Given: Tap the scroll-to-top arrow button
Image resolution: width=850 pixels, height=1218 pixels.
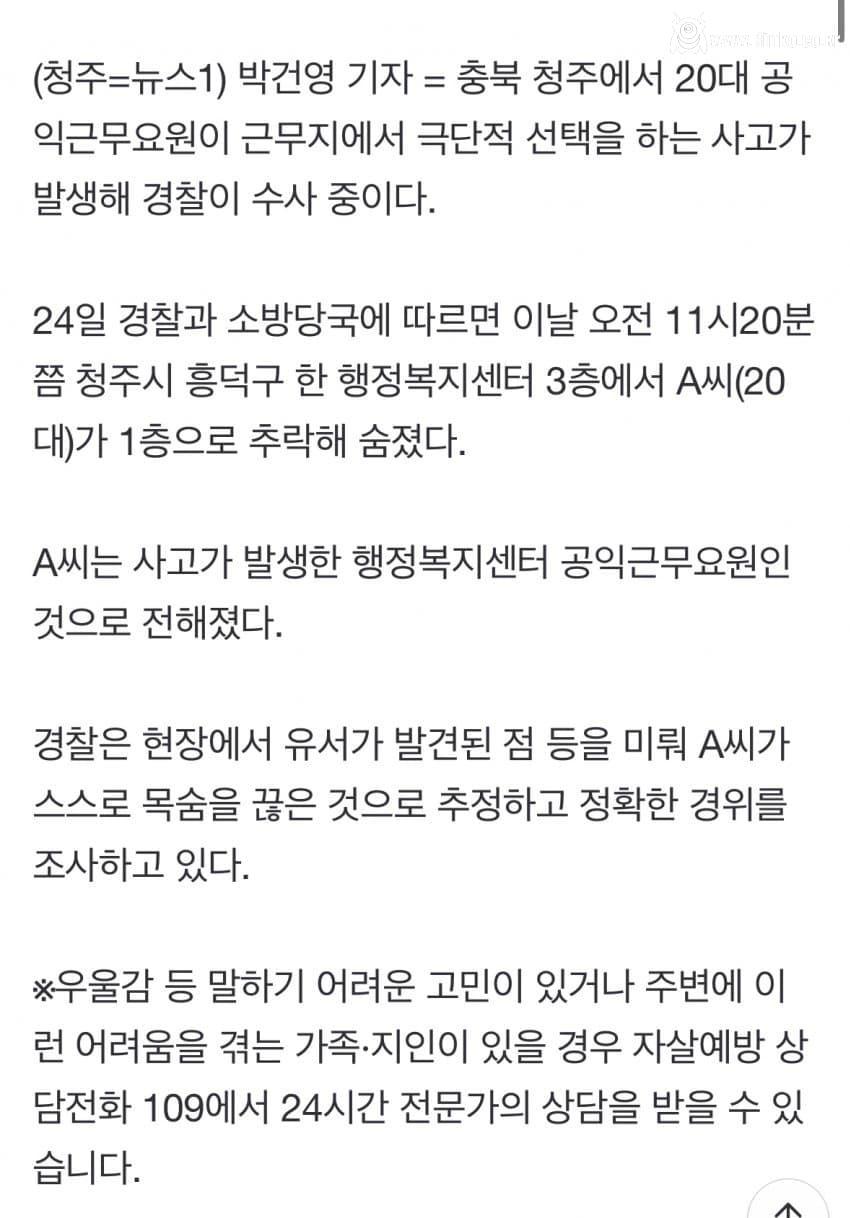Looking at the screenshot, I should click(788, 1203).
